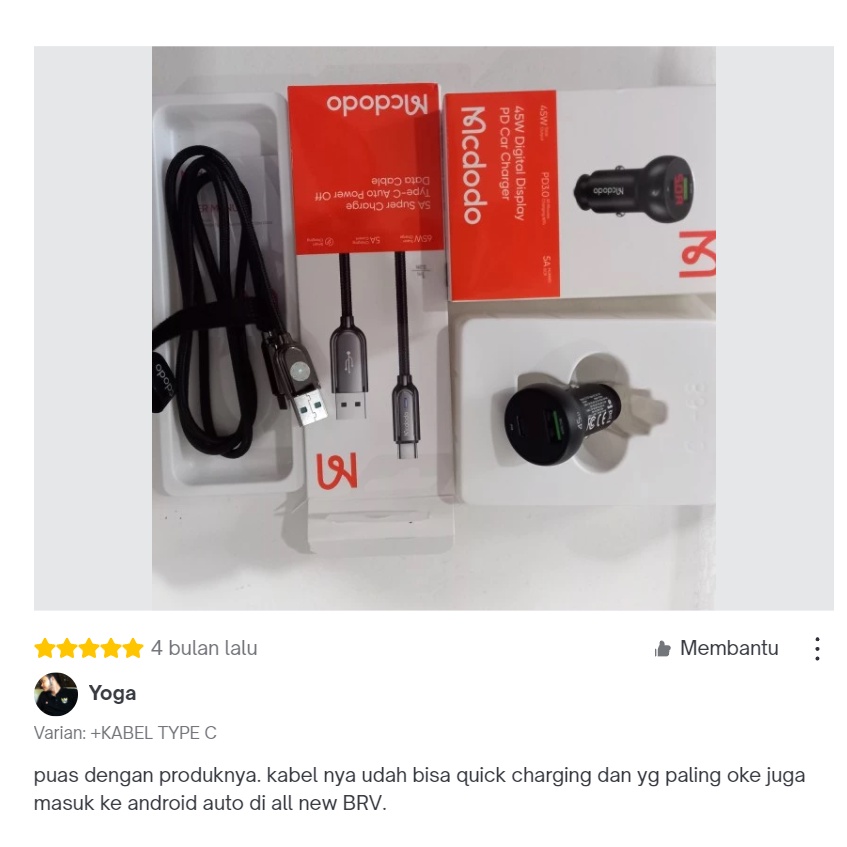Screen dimensions: 847x847
Task: View Yoga's profile picture
Action: 56,694
